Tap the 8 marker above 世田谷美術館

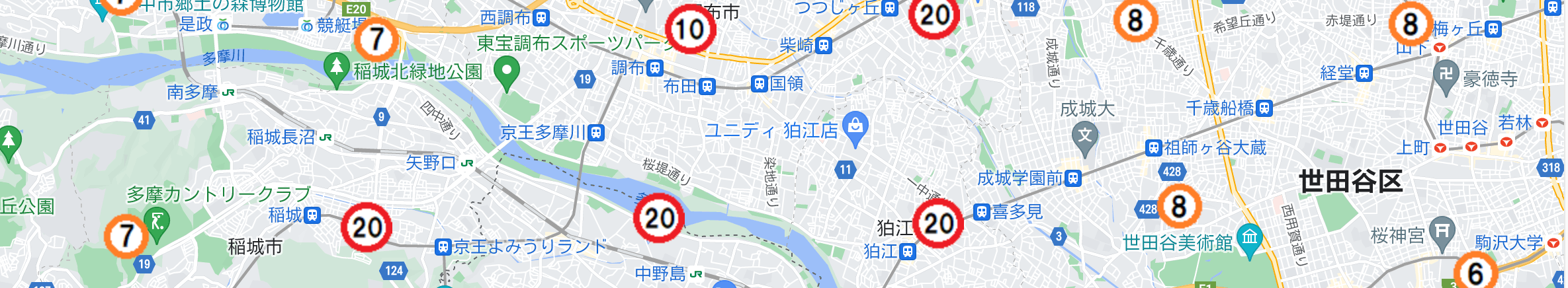click(x=1179, y=206)
